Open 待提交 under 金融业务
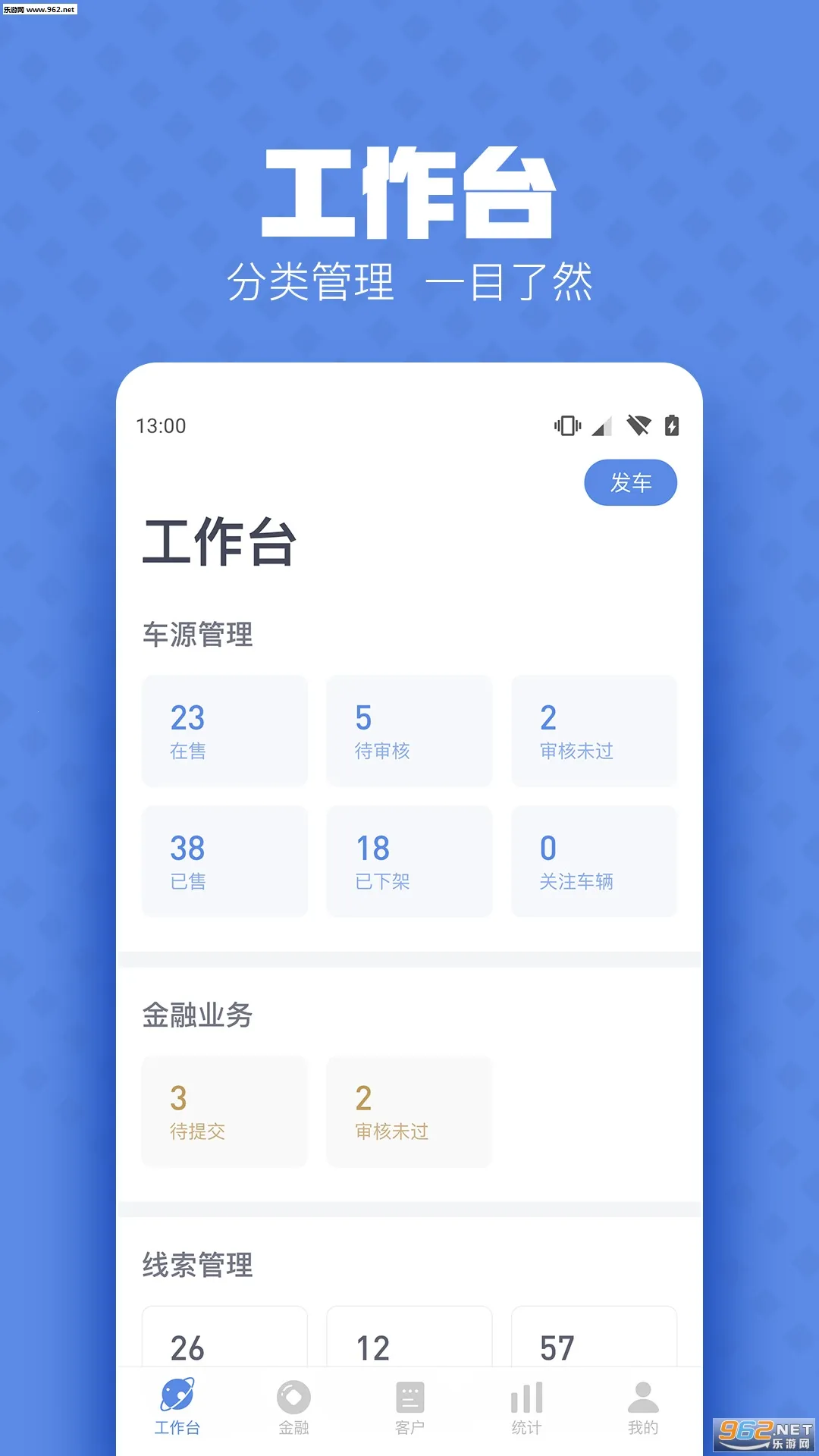 click(224, 1111)
